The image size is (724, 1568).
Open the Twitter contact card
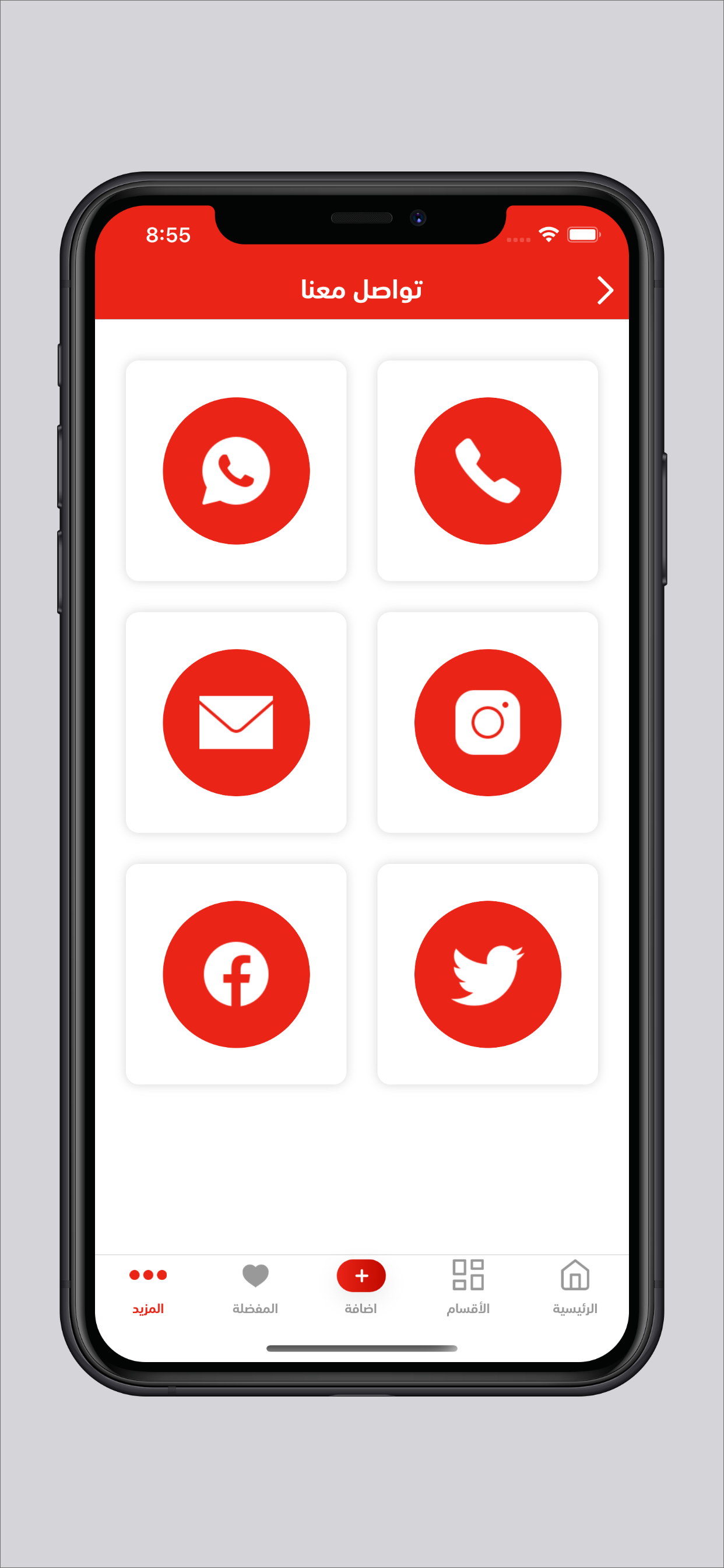click(487, 974)
